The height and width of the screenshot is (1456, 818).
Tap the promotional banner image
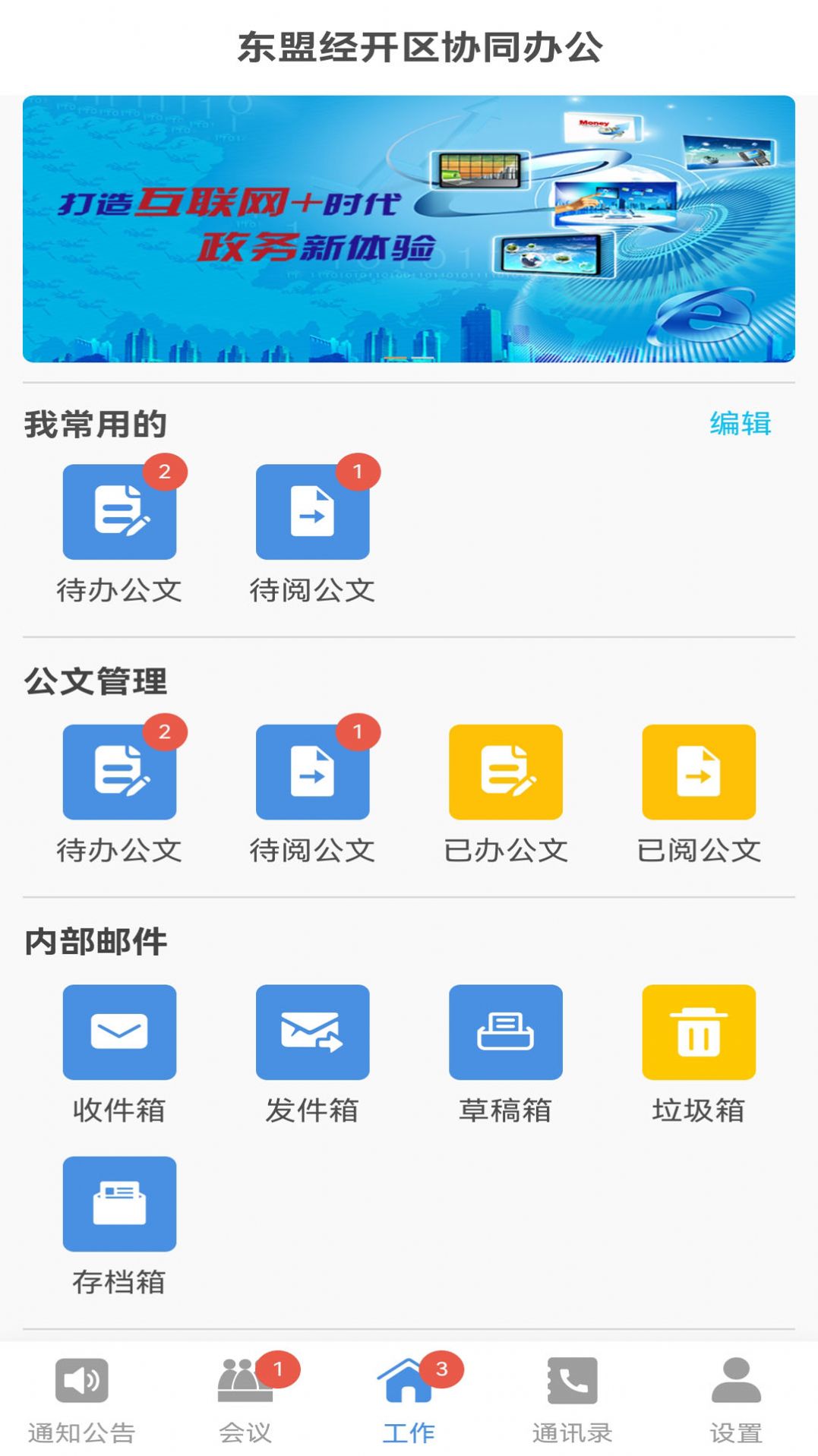click(x=409, y=227)
